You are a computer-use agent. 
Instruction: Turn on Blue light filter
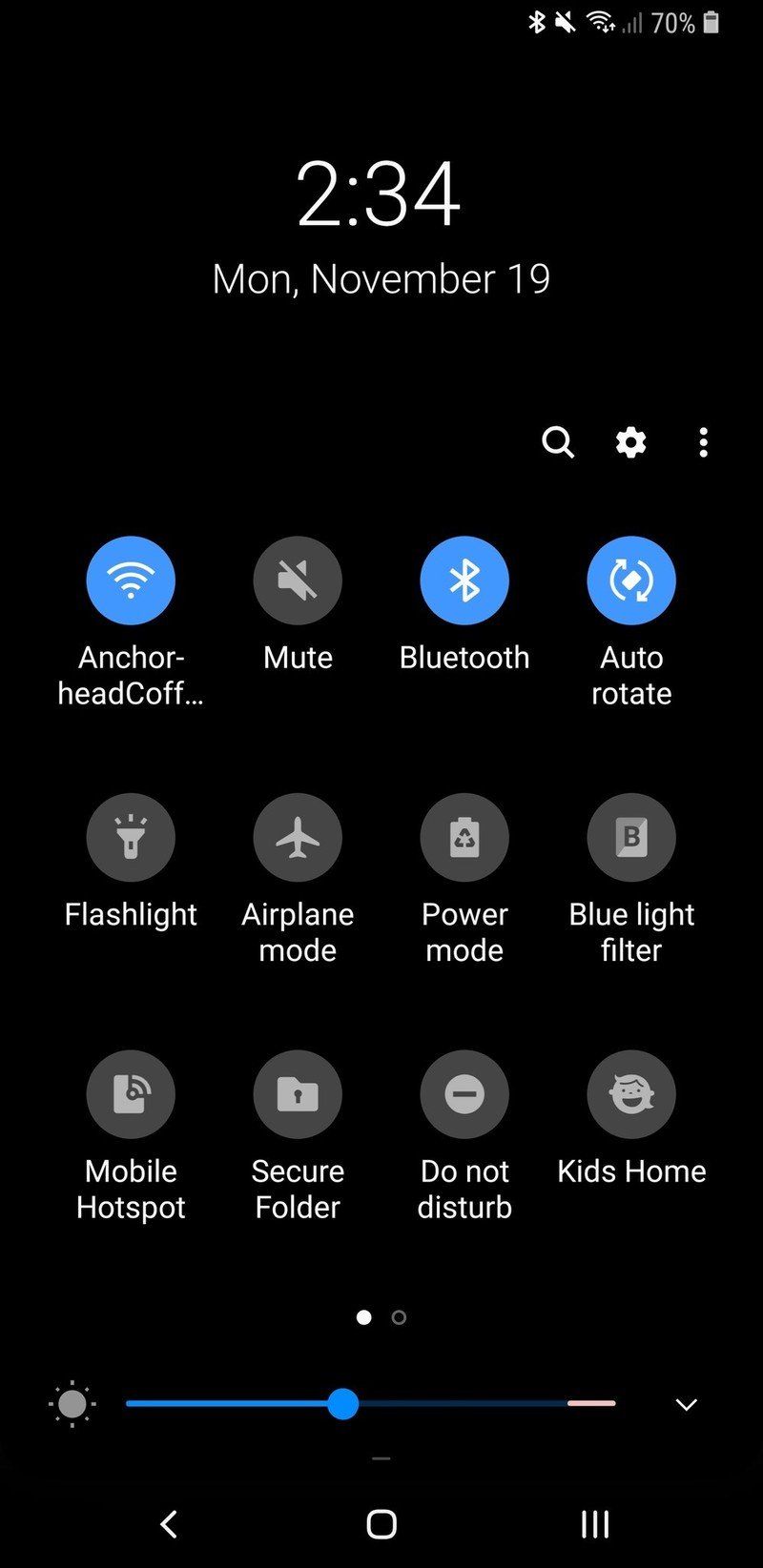pyautogui.click(x=631, y=837)
